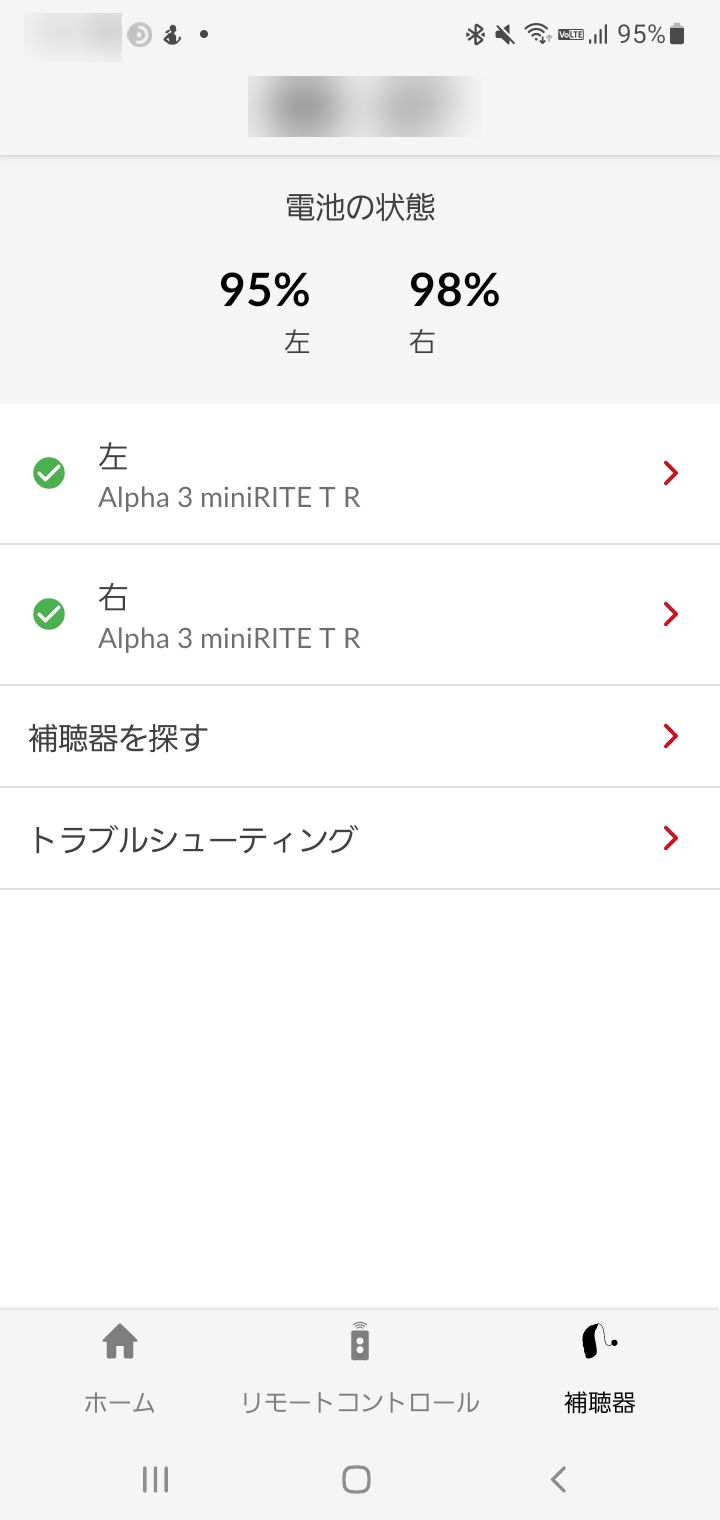Viewport: 720px width, 1520px height.
Task: Open the 左 Alpha 3 miniRITE T R row
Action: click(x=360, y=474)
